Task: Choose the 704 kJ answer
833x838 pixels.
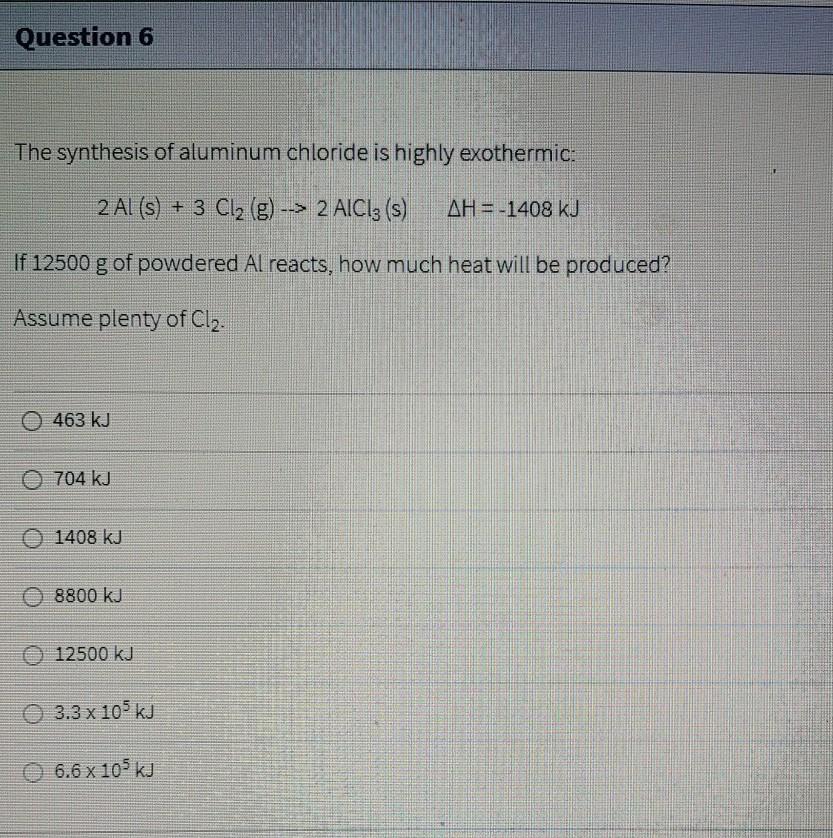Action: (35, 478)
